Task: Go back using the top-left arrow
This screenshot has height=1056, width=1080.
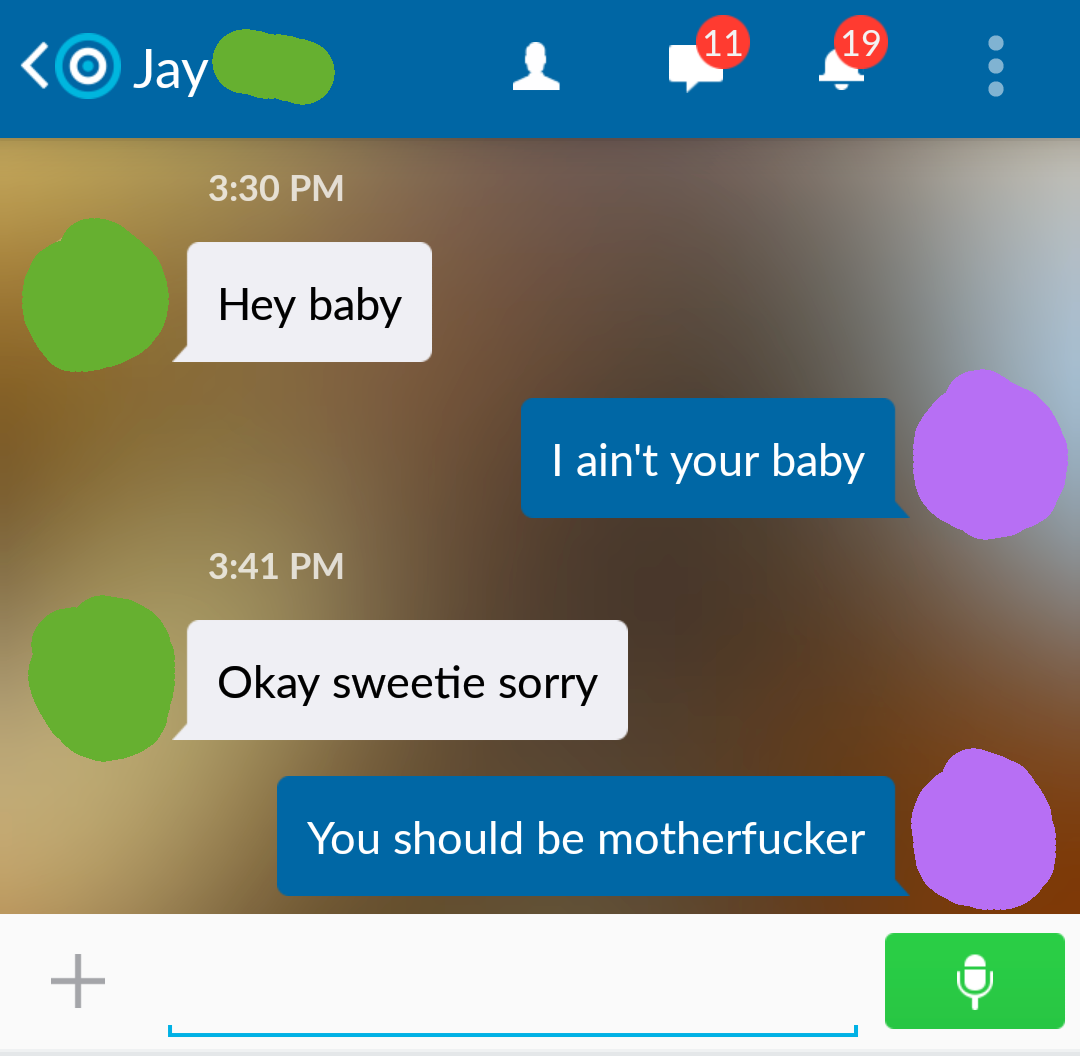Action: pyautogui.click(x=35, y=67)
